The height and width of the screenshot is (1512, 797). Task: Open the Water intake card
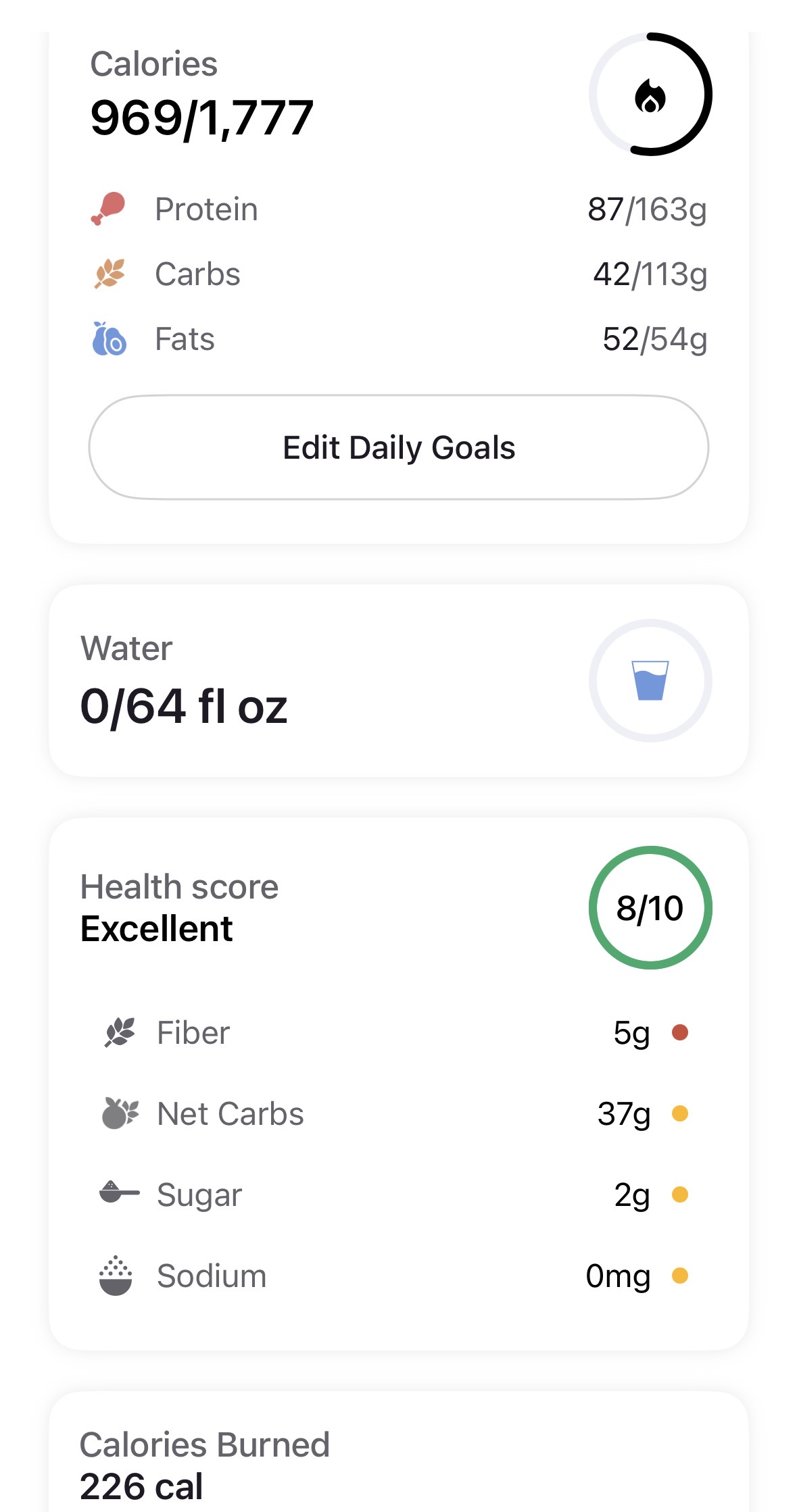pos(399,680)
